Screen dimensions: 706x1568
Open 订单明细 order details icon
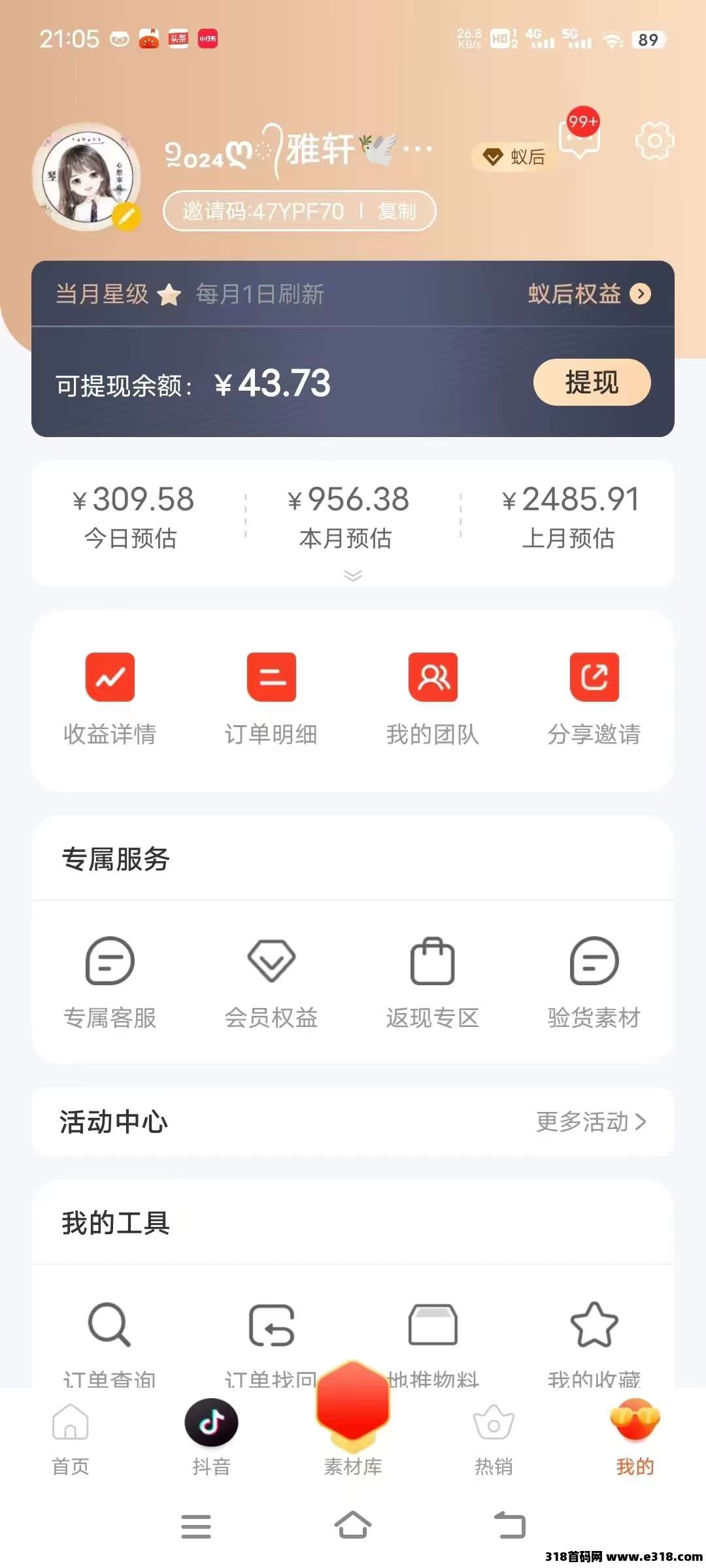click(272, 678)
